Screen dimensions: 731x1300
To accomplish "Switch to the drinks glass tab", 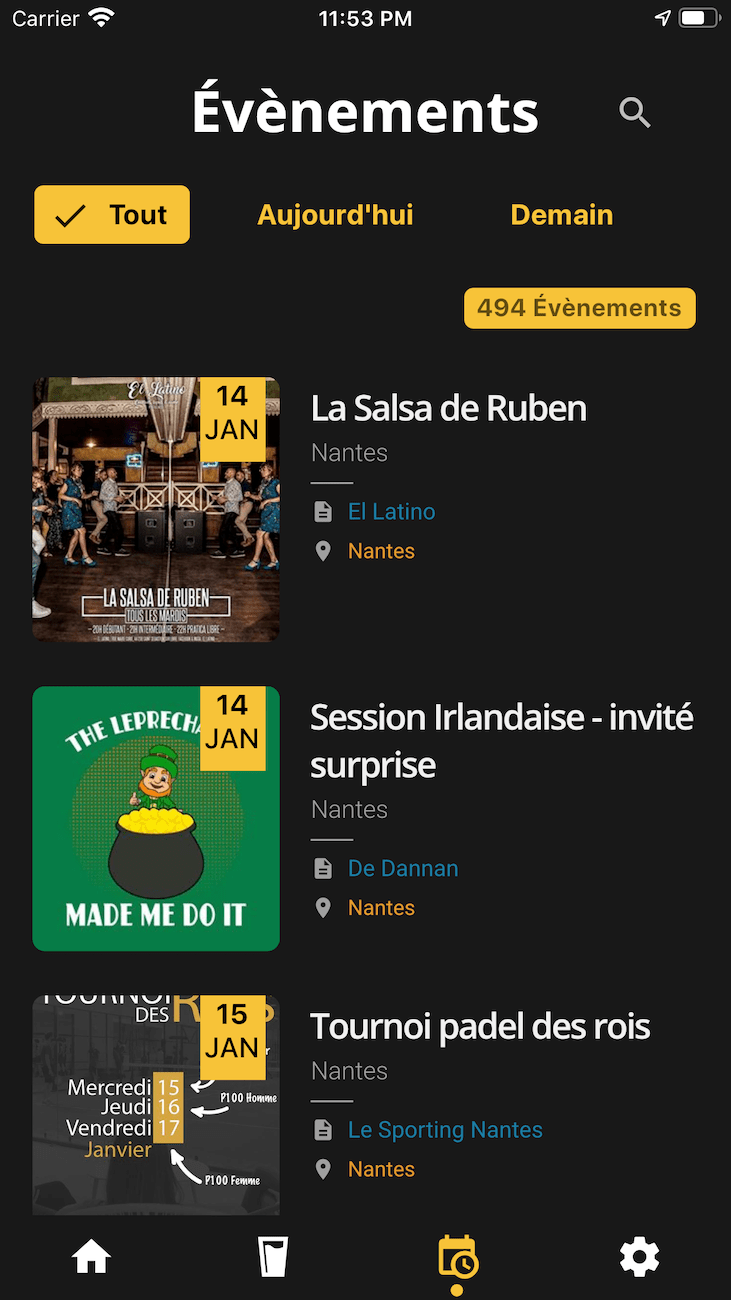I will coord(273,1257).
